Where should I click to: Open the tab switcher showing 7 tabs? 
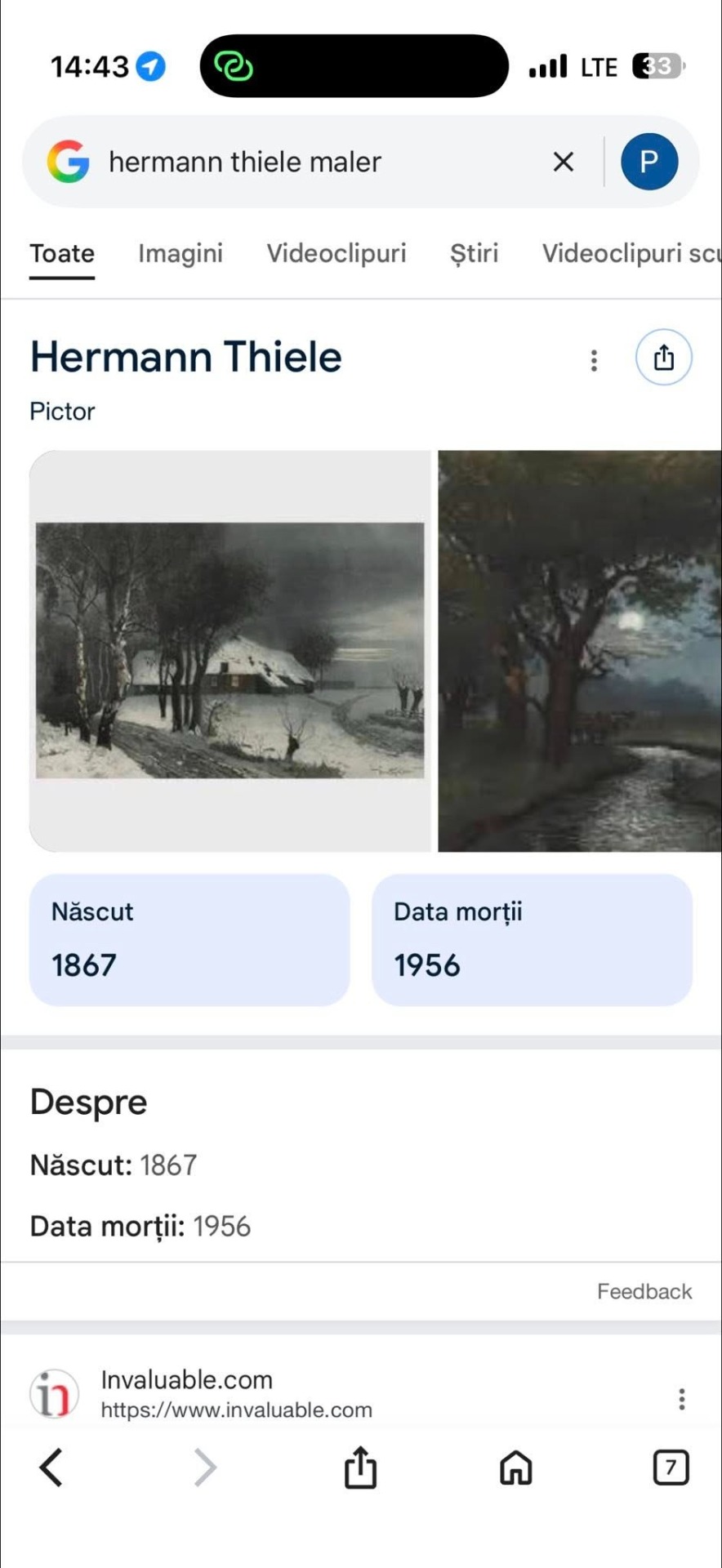pyautogui.click(x=671, y=1468)
